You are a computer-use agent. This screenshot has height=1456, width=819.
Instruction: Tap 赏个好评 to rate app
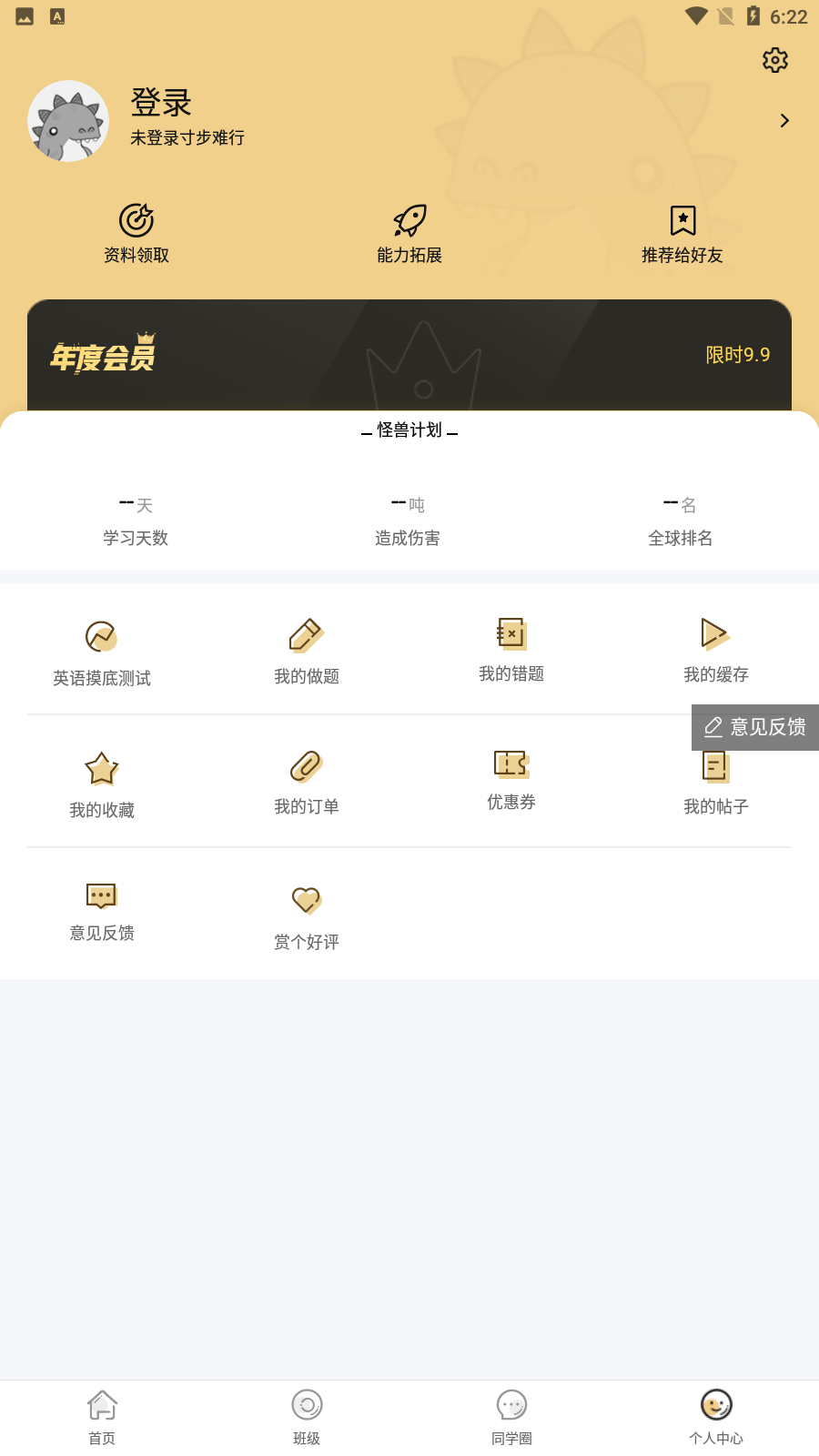point(307,915)
